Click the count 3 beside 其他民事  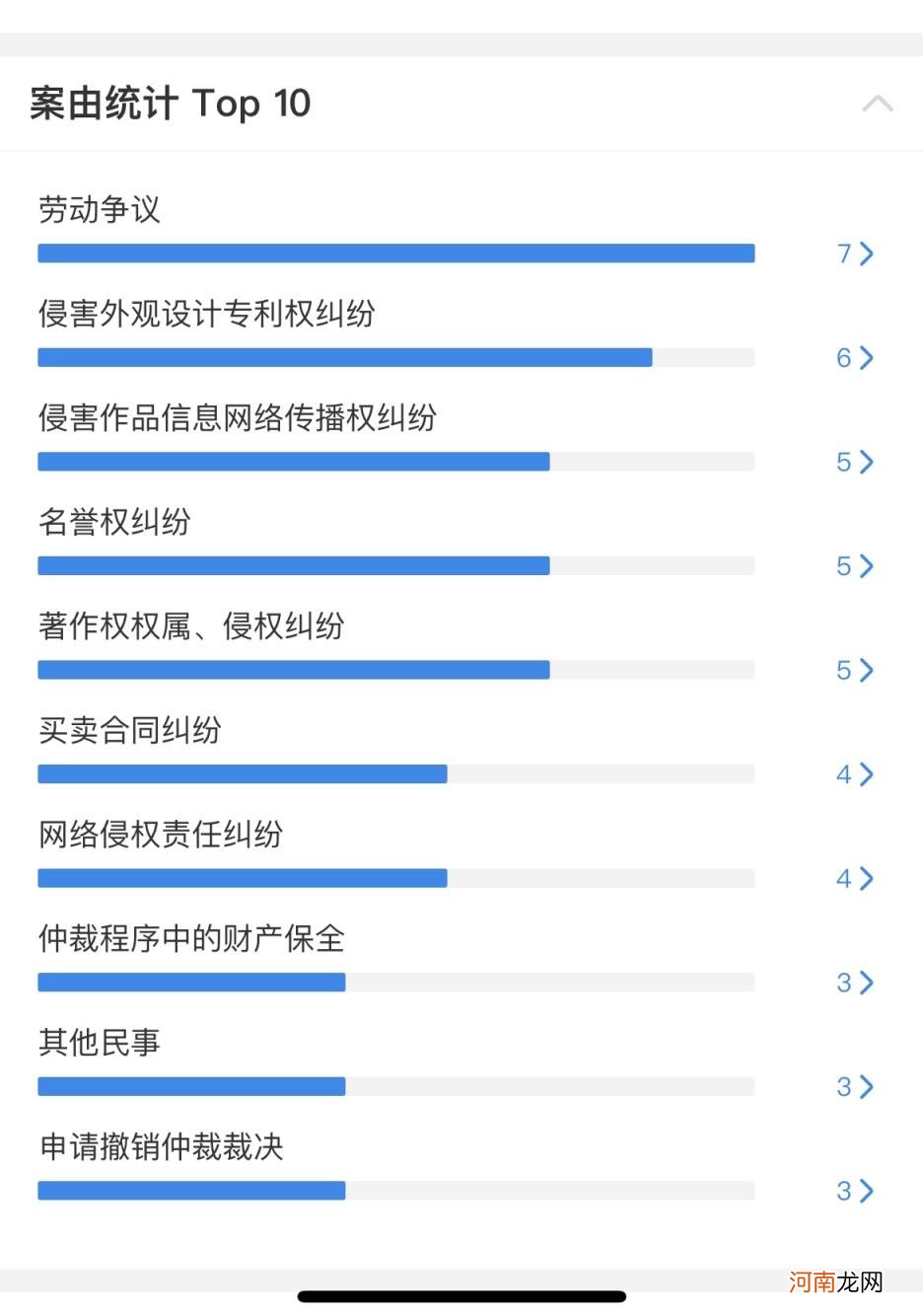point(843,1086)
